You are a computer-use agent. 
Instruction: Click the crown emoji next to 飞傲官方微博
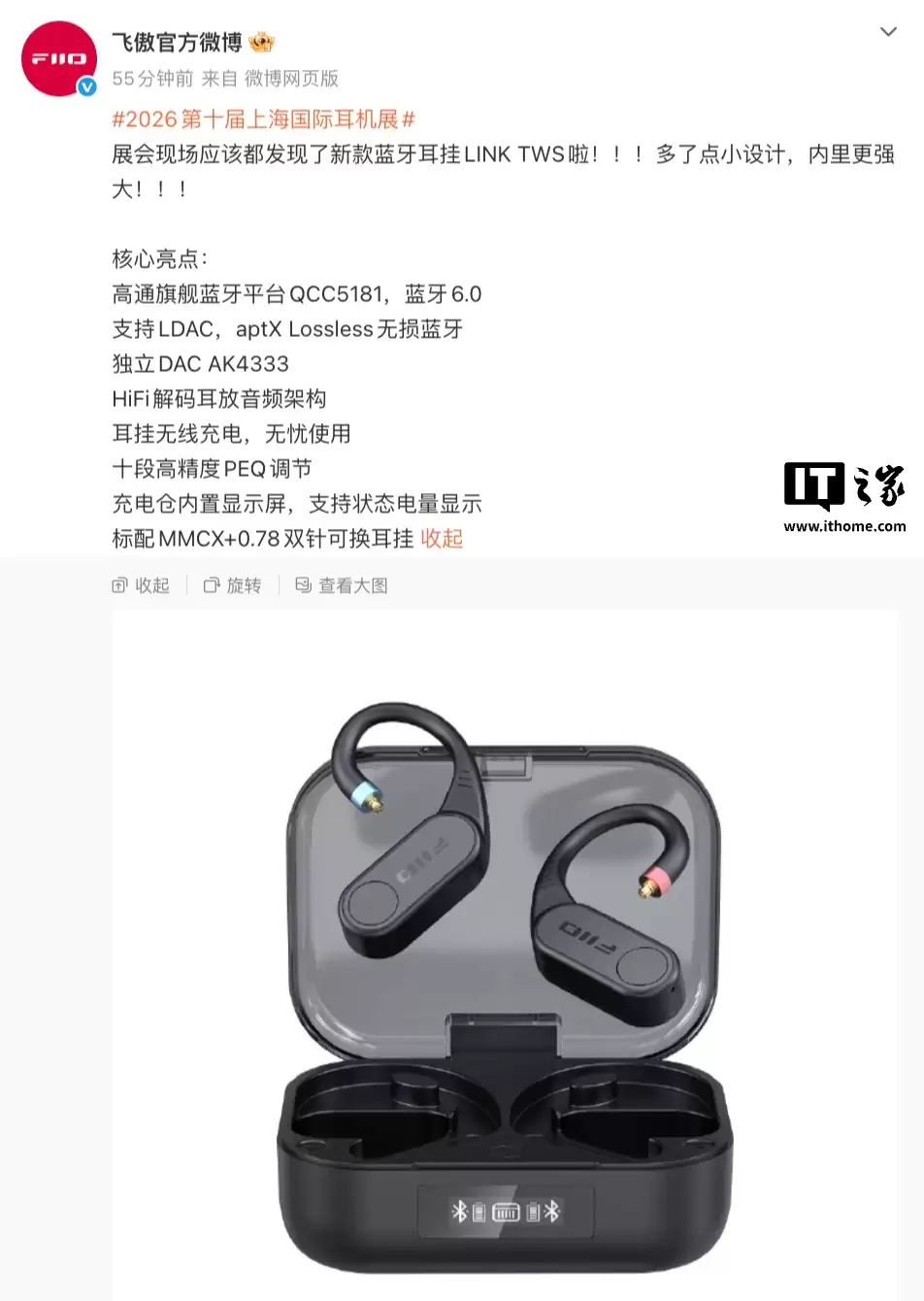coord(260,41)
